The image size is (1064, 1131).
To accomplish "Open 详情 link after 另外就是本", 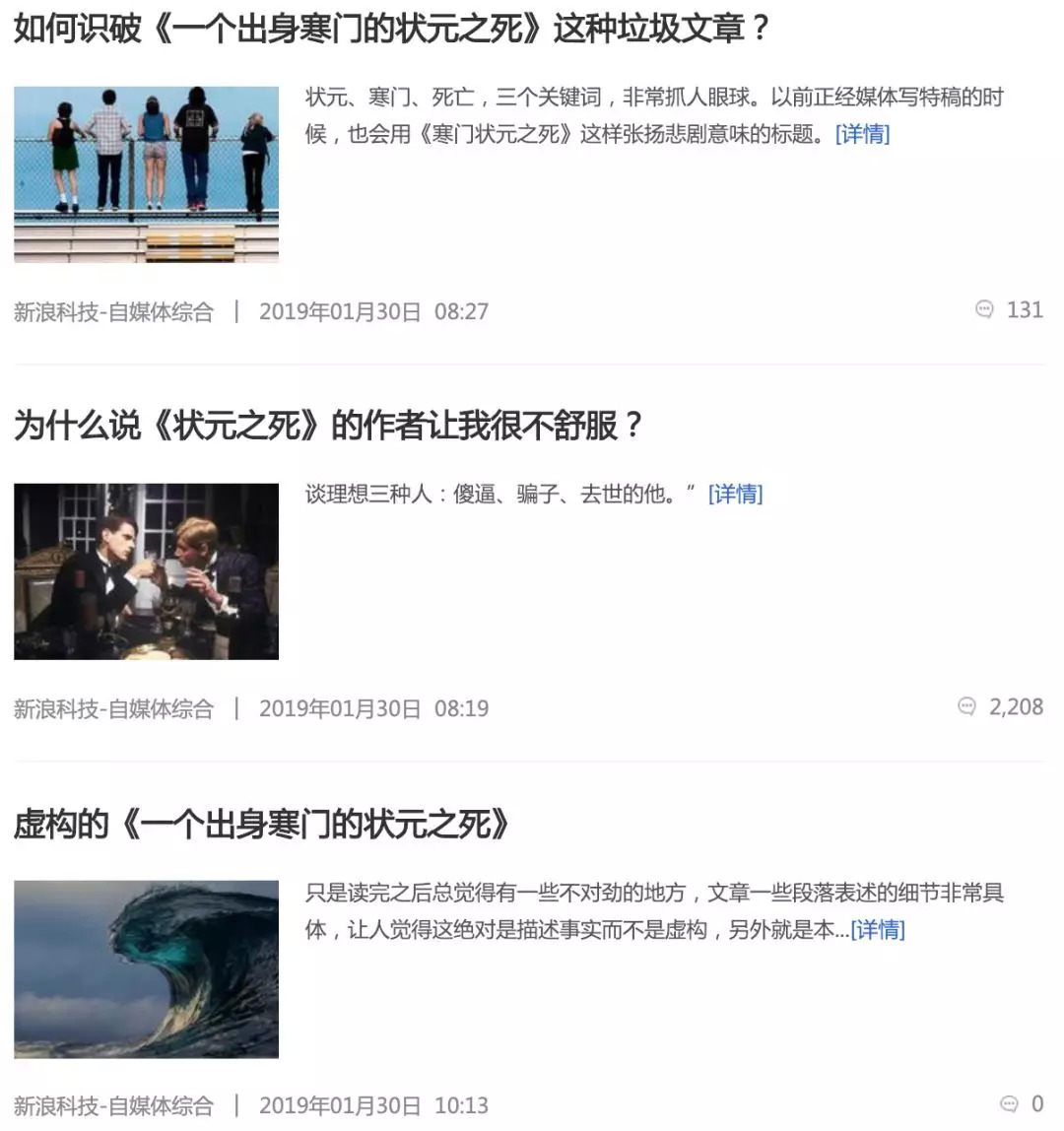I will tap(877, 929).
